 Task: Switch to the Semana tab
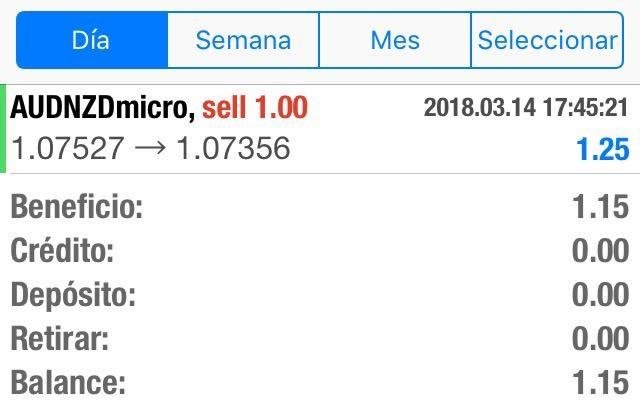(x=243, y=40)
